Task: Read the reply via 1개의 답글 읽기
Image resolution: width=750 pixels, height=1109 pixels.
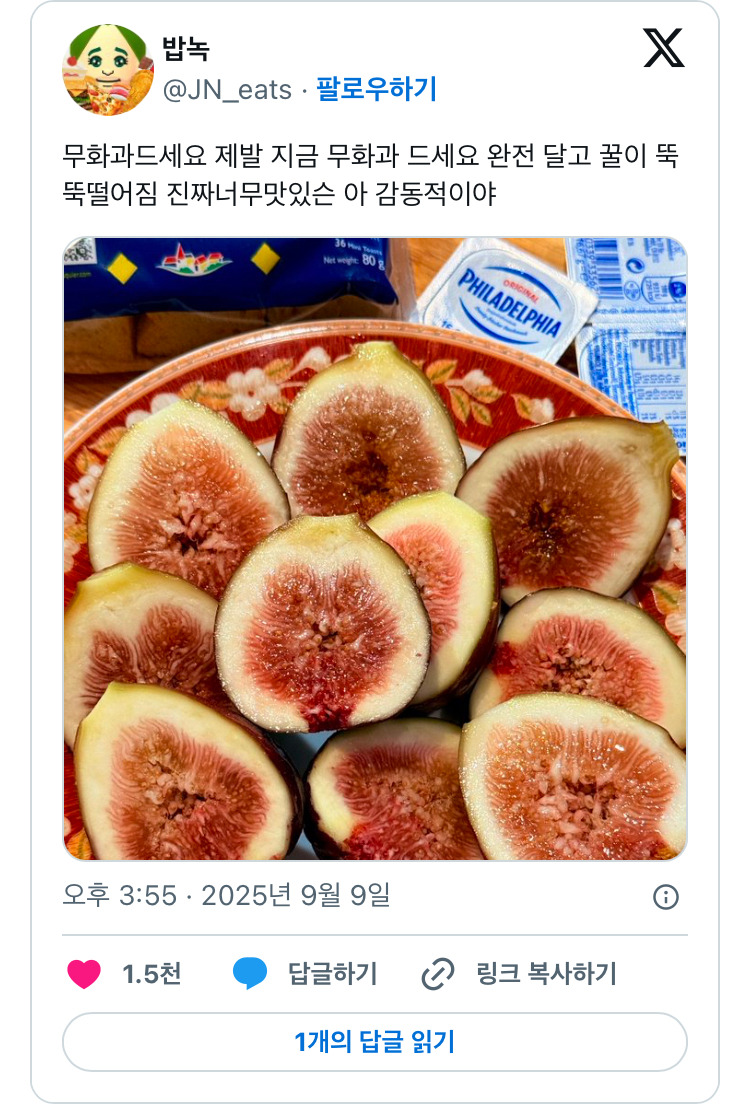Action: click(375, 1042)
